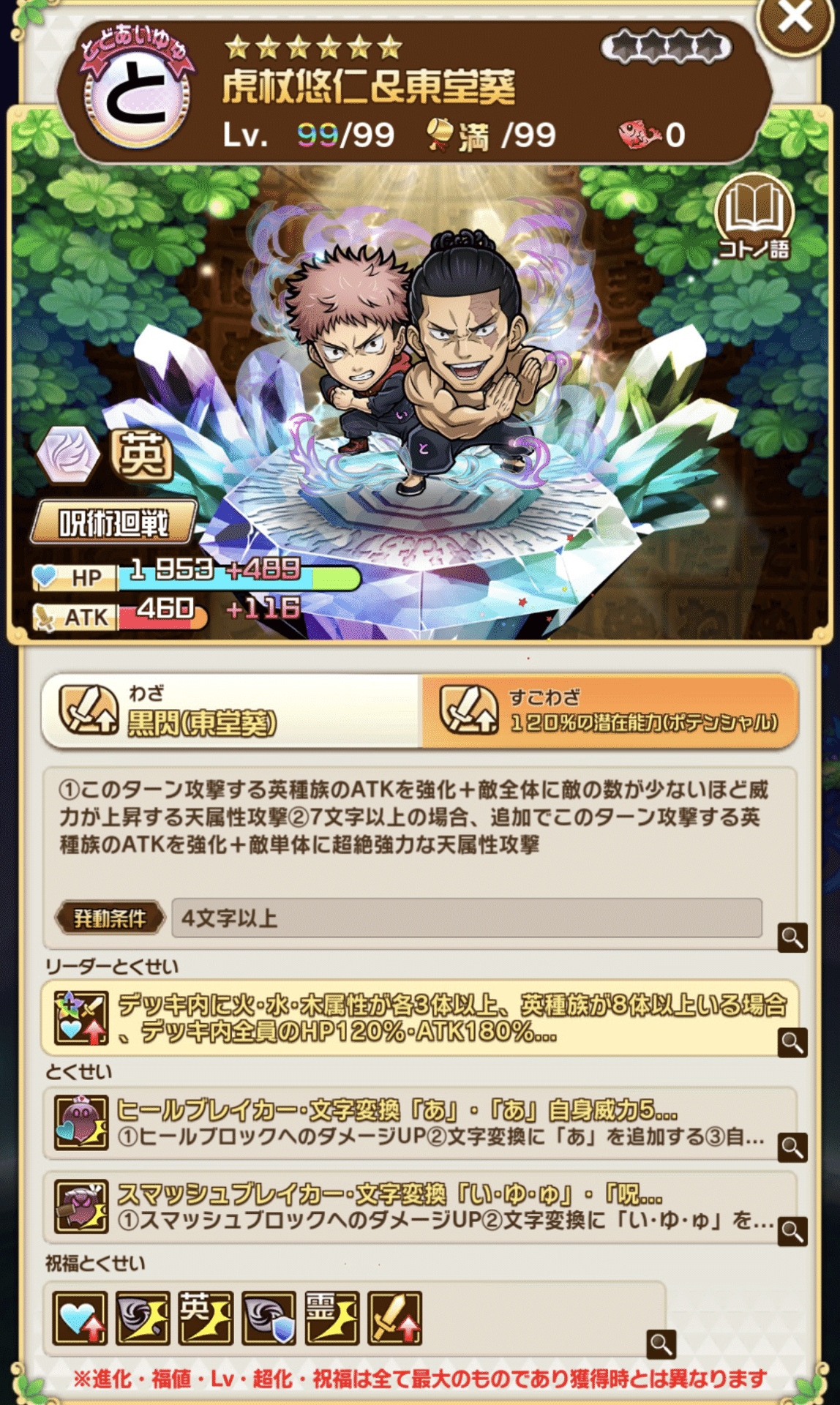
Task: Switch to the わざ 黒閃(東堂葵) tab
Action: [231, 711]
